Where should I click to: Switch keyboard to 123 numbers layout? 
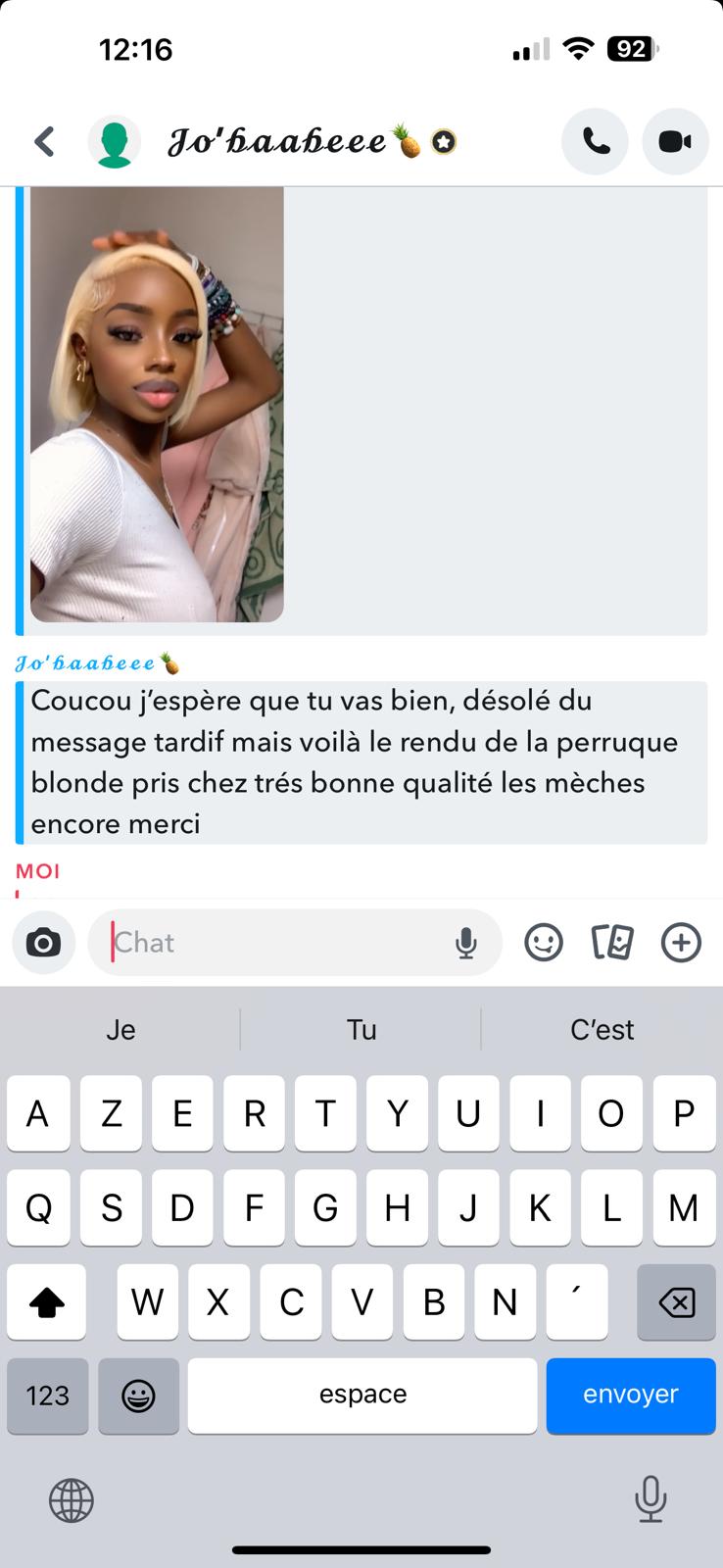(47, 1396)
